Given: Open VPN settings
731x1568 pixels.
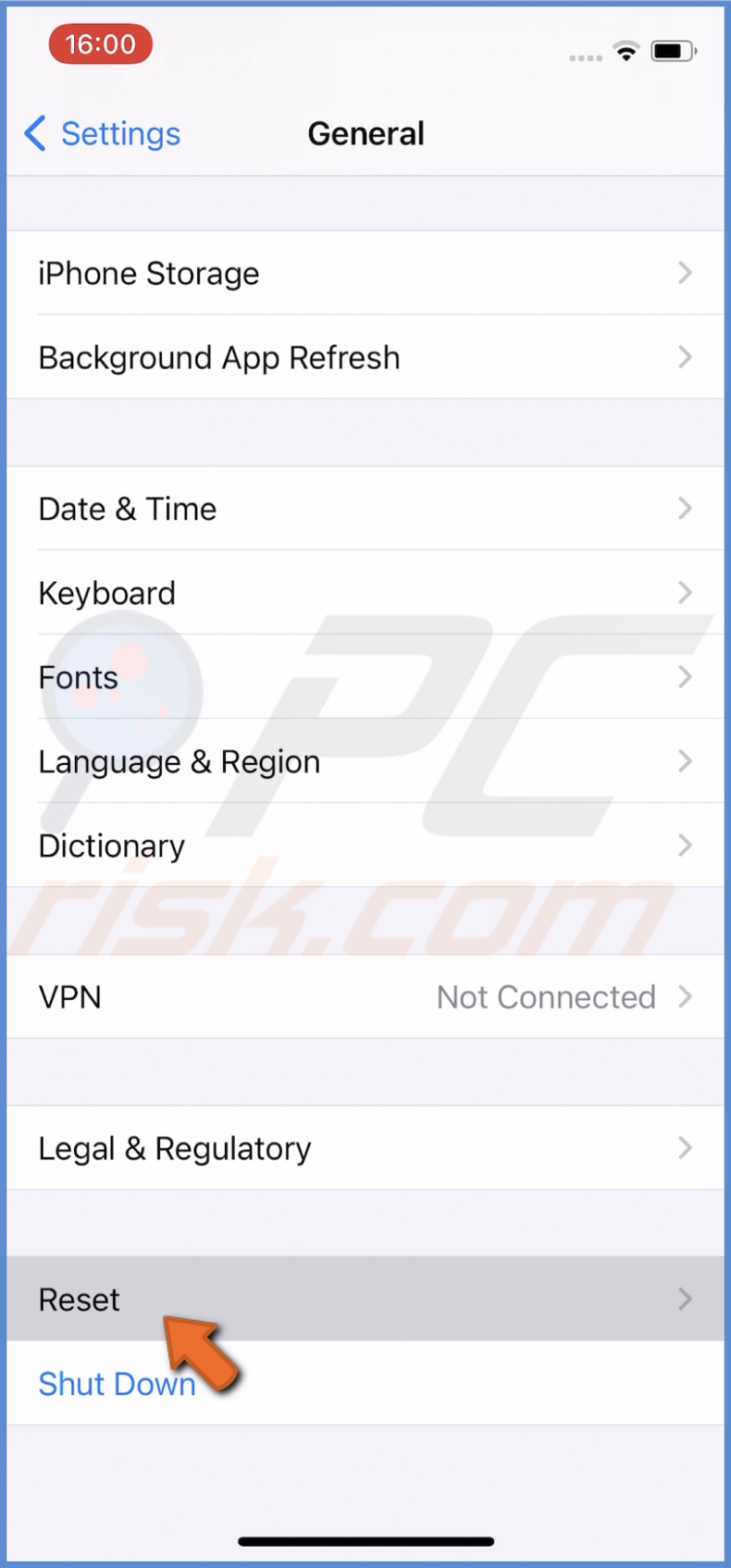Looking at the screenshot, I should [365, 997].
